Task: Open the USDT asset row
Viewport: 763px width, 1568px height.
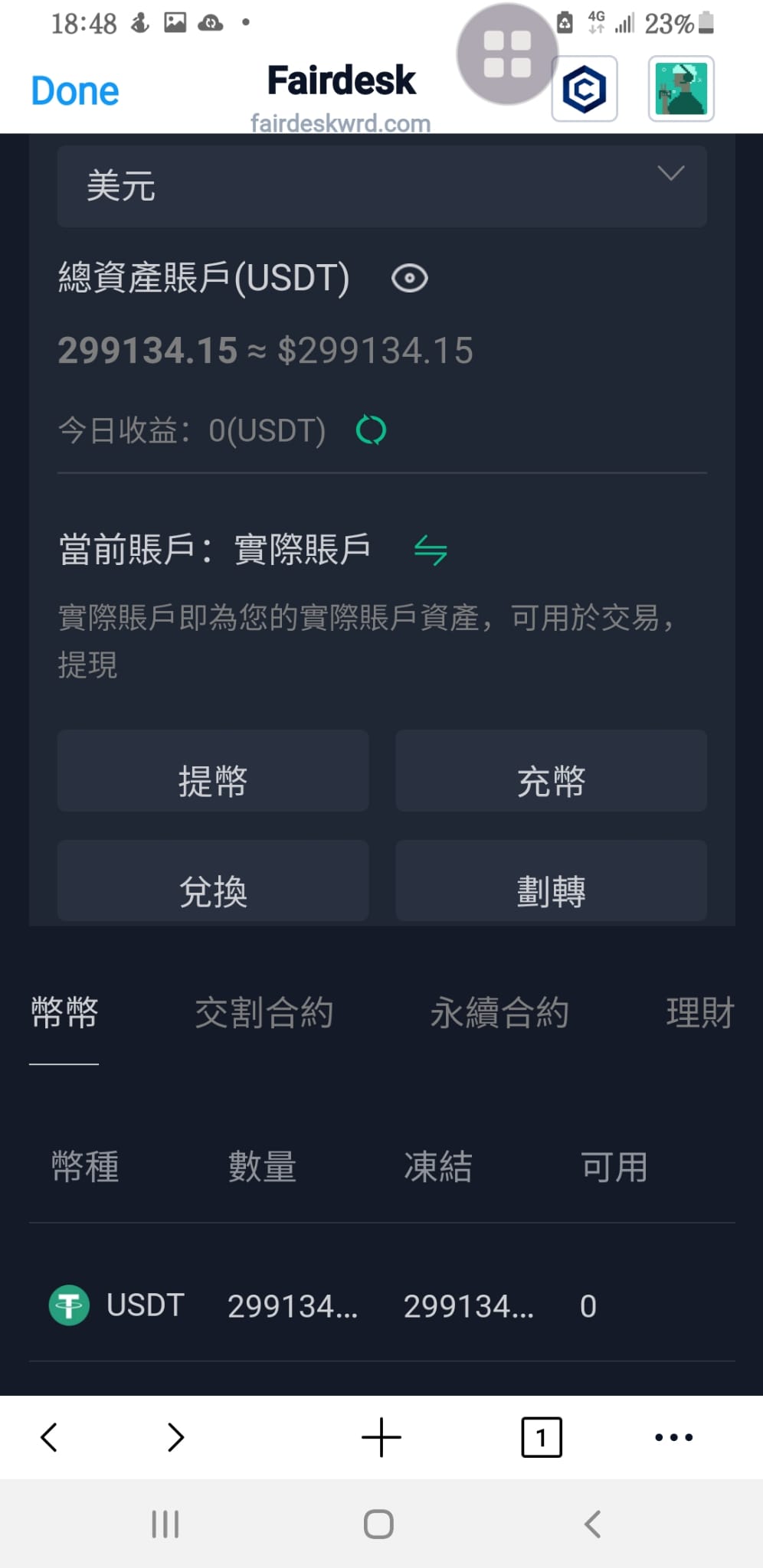Action: [x=381, y=1306]
